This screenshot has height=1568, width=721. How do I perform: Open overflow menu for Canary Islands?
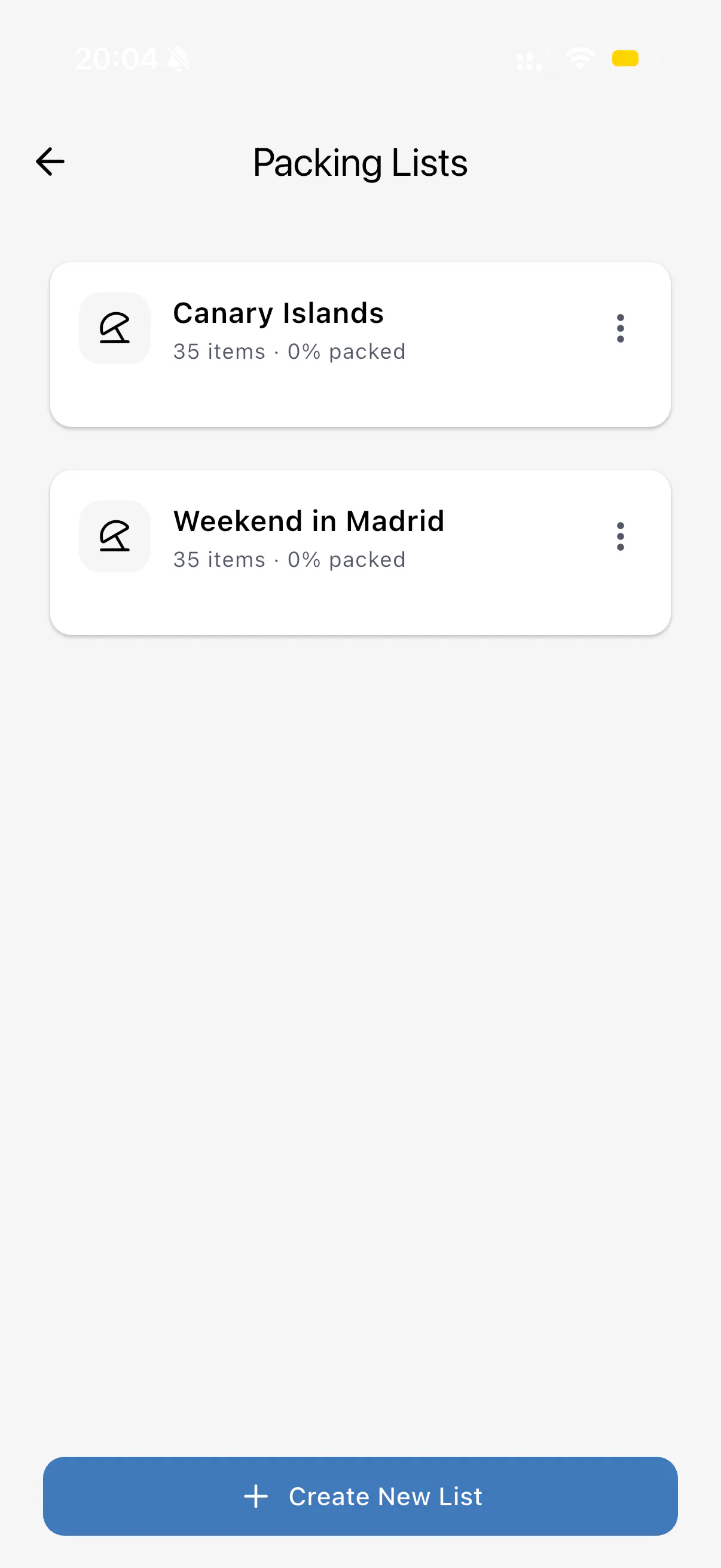click(620, 329)
